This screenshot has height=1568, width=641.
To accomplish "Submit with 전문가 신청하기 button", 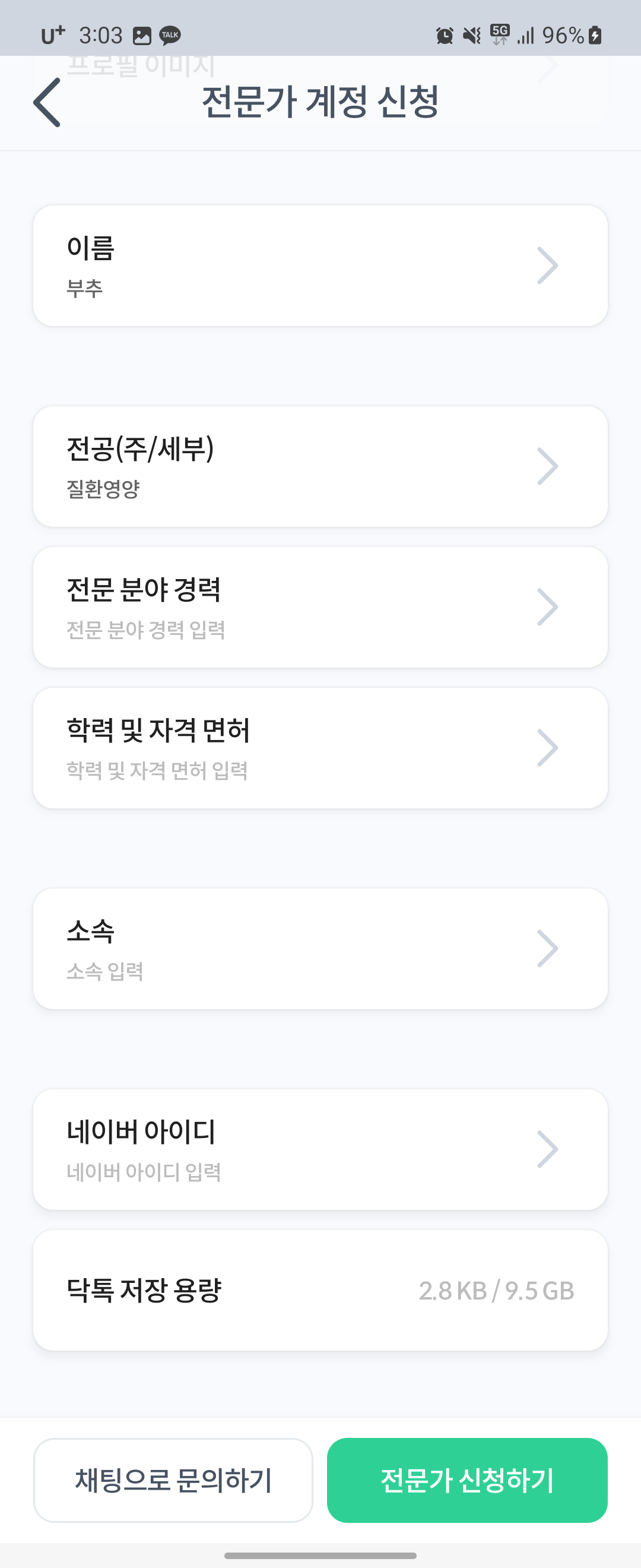I will click(x=467, y=1480).
